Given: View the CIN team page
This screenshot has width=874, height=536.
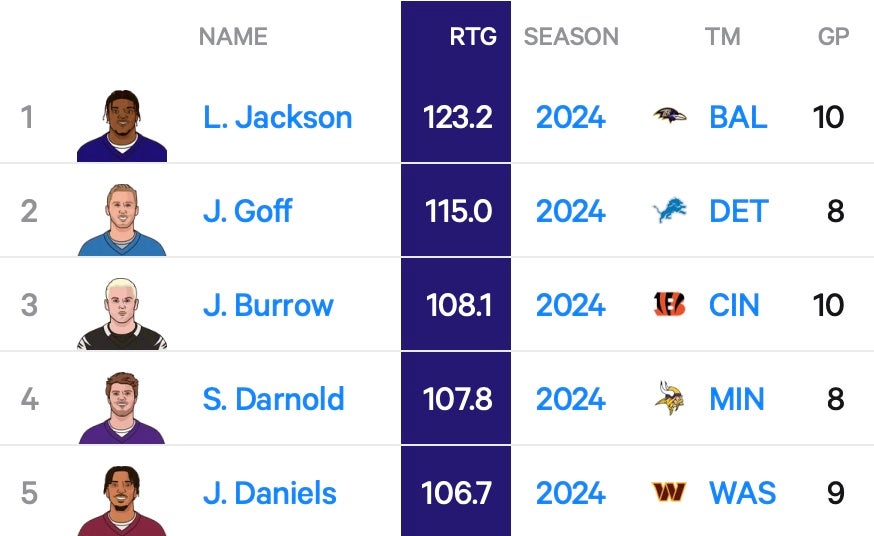Looking at the screenshot, I should [x=734, y=306].
